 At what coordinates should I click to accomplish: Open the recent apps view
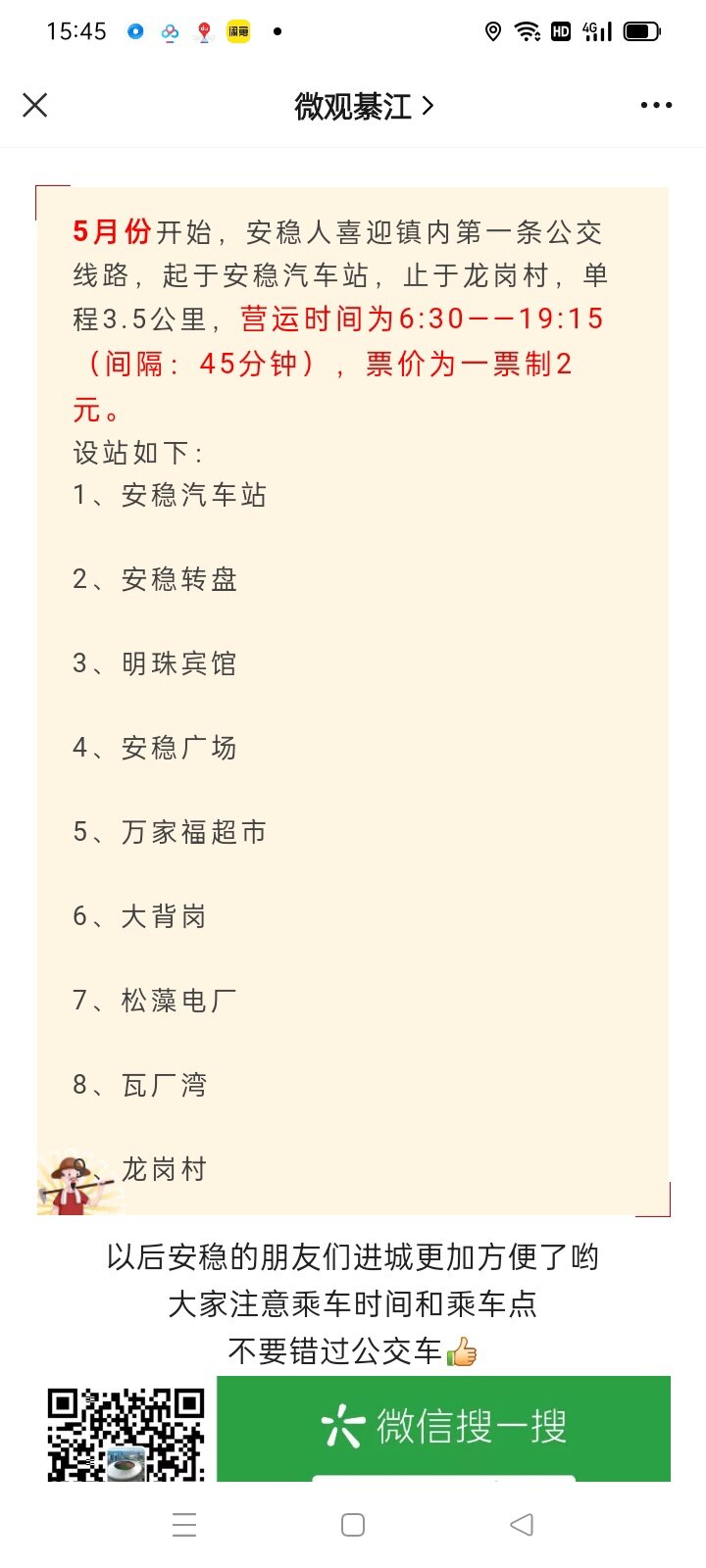point(184,1524)
